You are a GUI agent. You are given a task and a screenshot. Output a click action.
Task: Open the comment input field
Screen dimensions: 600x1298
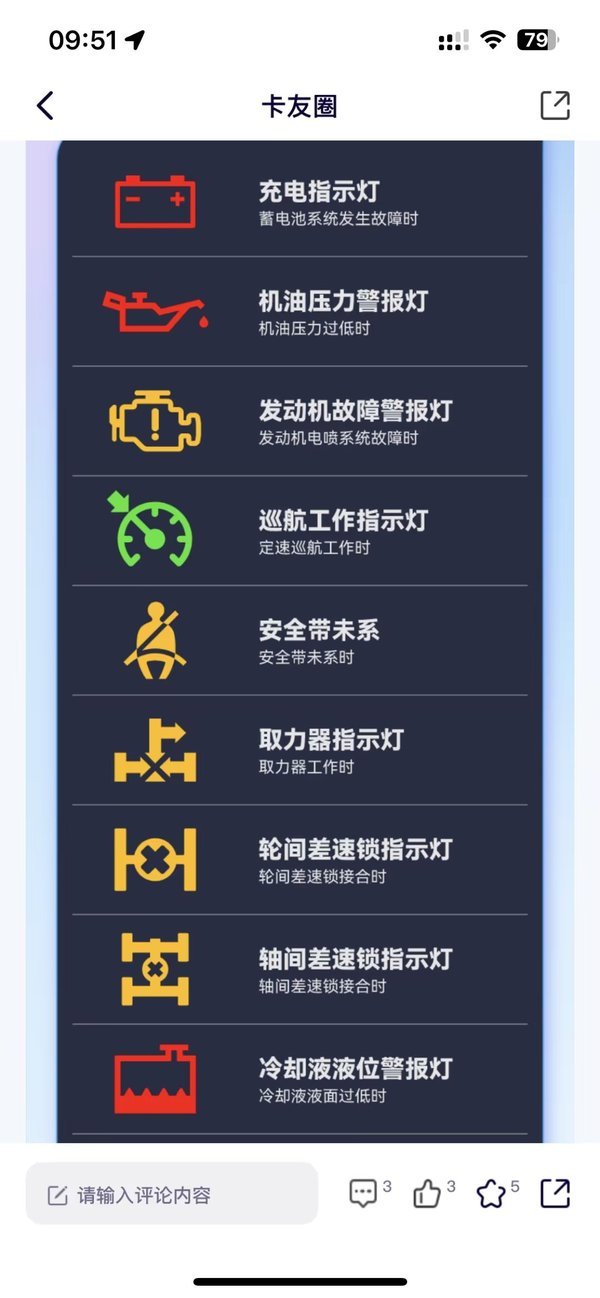172,1194
